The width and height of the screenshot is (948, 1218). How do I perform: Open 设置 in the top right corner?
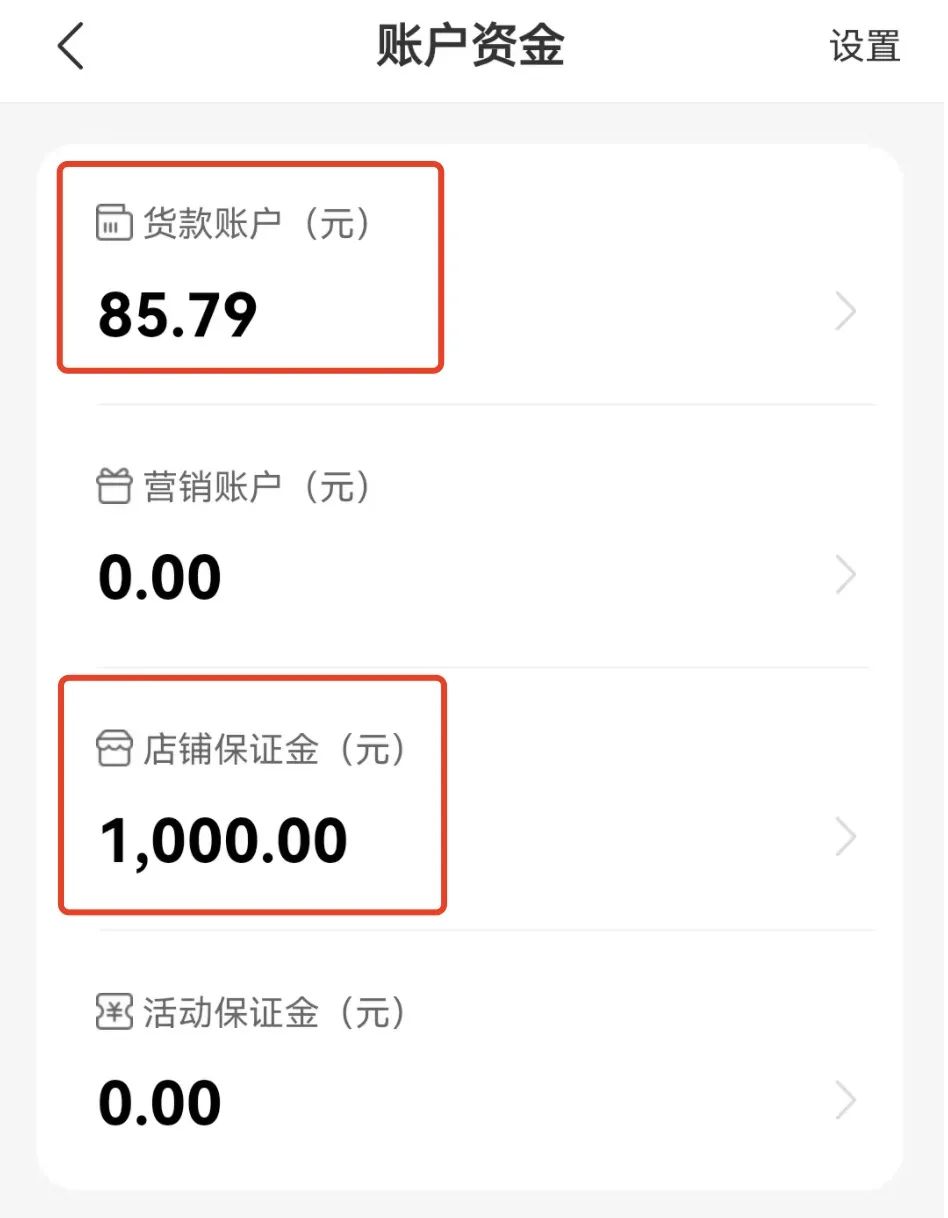point(866,46)
